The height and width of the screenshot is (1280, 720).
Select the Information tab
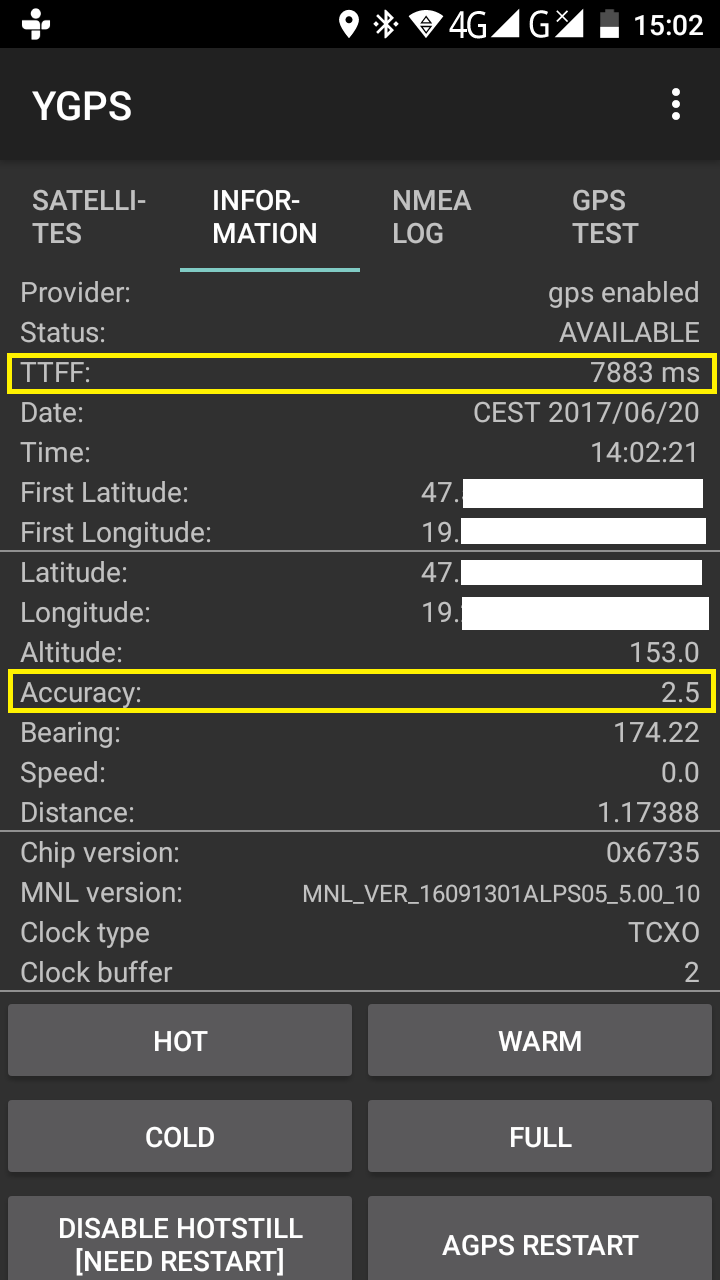pos(270,217)
